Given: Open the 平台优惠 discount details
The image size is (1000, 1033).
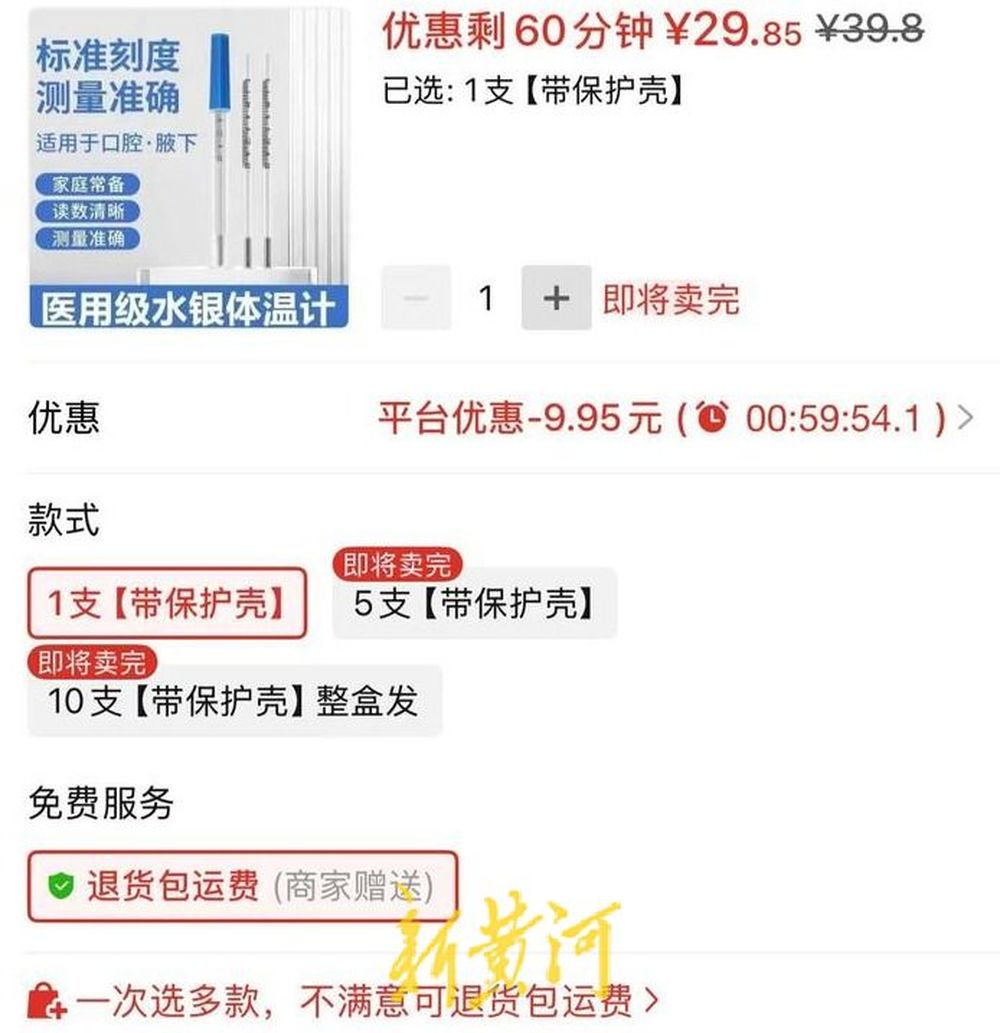Looking at the screenshot, I should [x=672, y=417].
